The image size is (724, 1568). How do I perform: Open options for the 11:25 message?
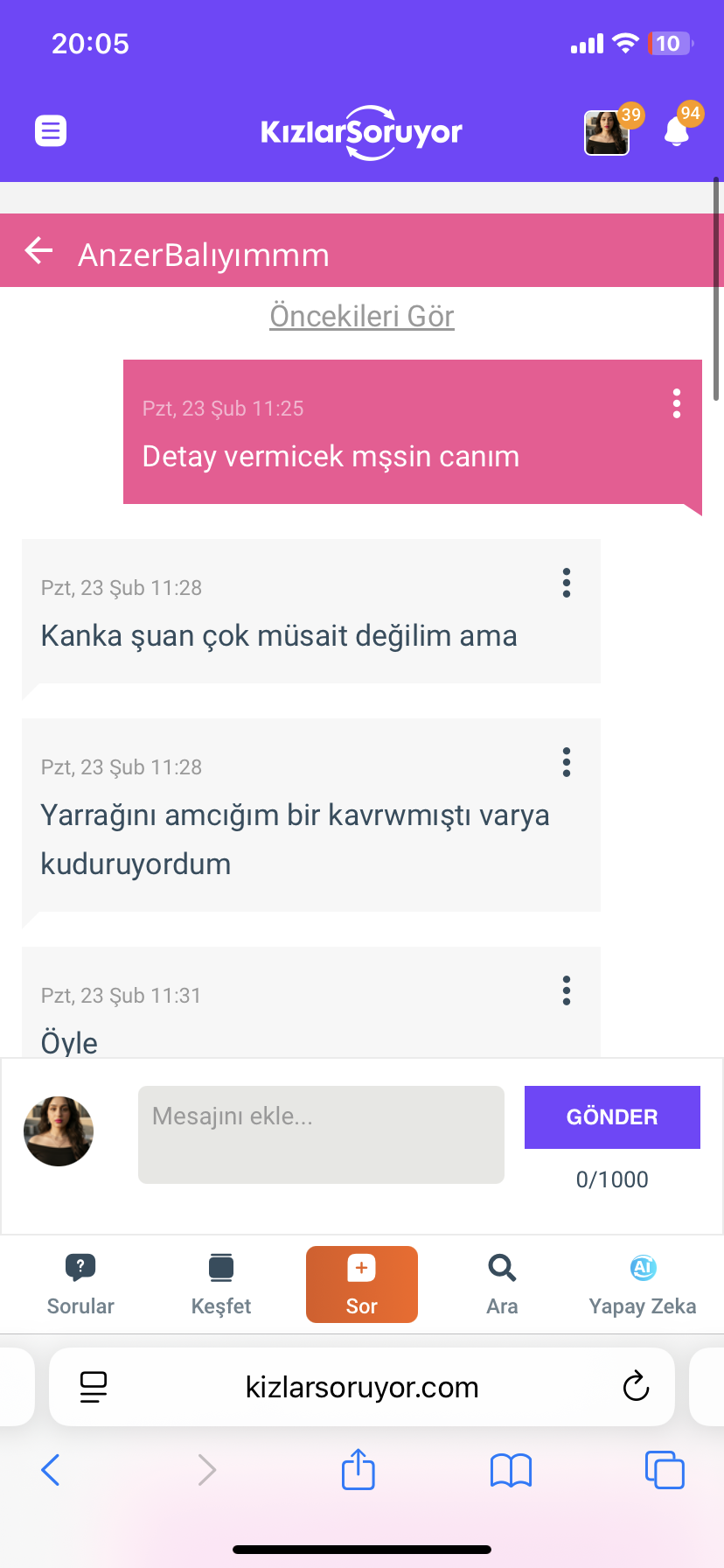click(x=676, y=403)
